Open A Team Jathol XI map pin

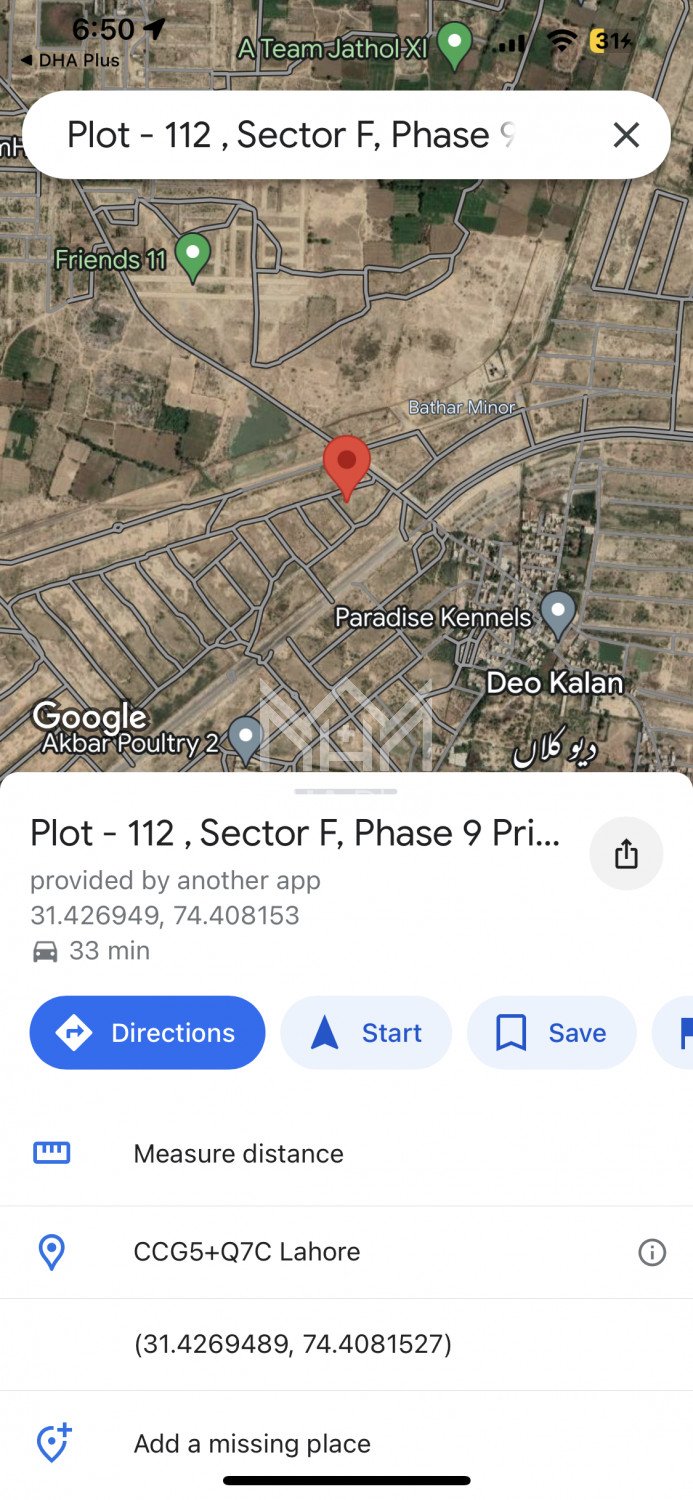456,45
